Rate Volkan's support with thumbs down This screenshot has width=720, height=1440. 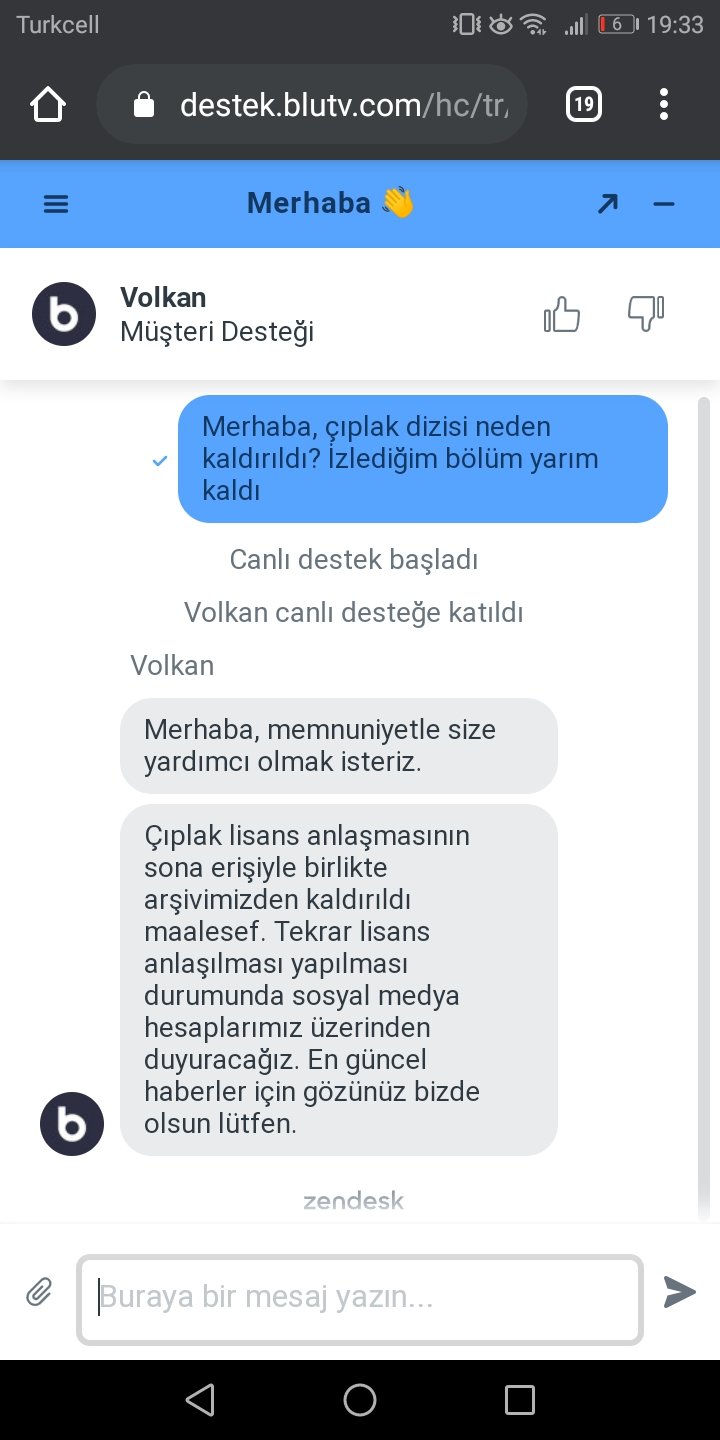(645, 315)
